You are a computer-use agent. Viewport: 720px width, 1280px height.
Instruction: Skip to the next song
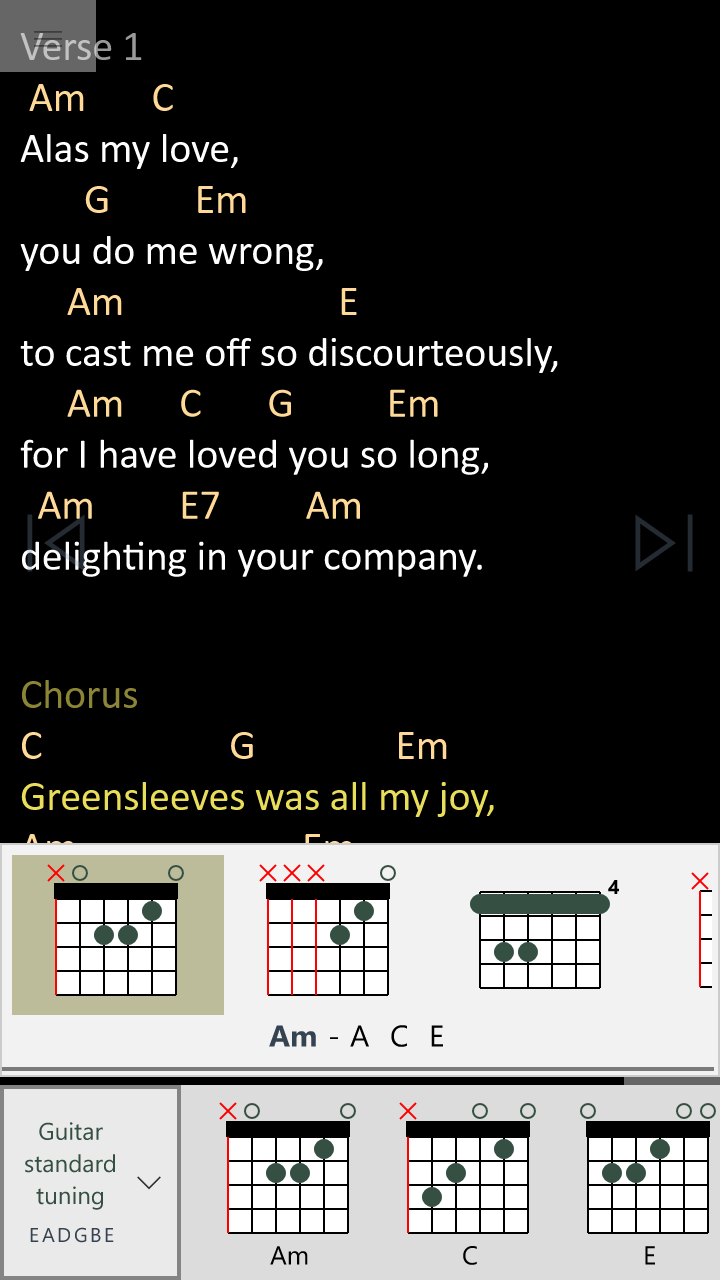click(x=664, y=542)
